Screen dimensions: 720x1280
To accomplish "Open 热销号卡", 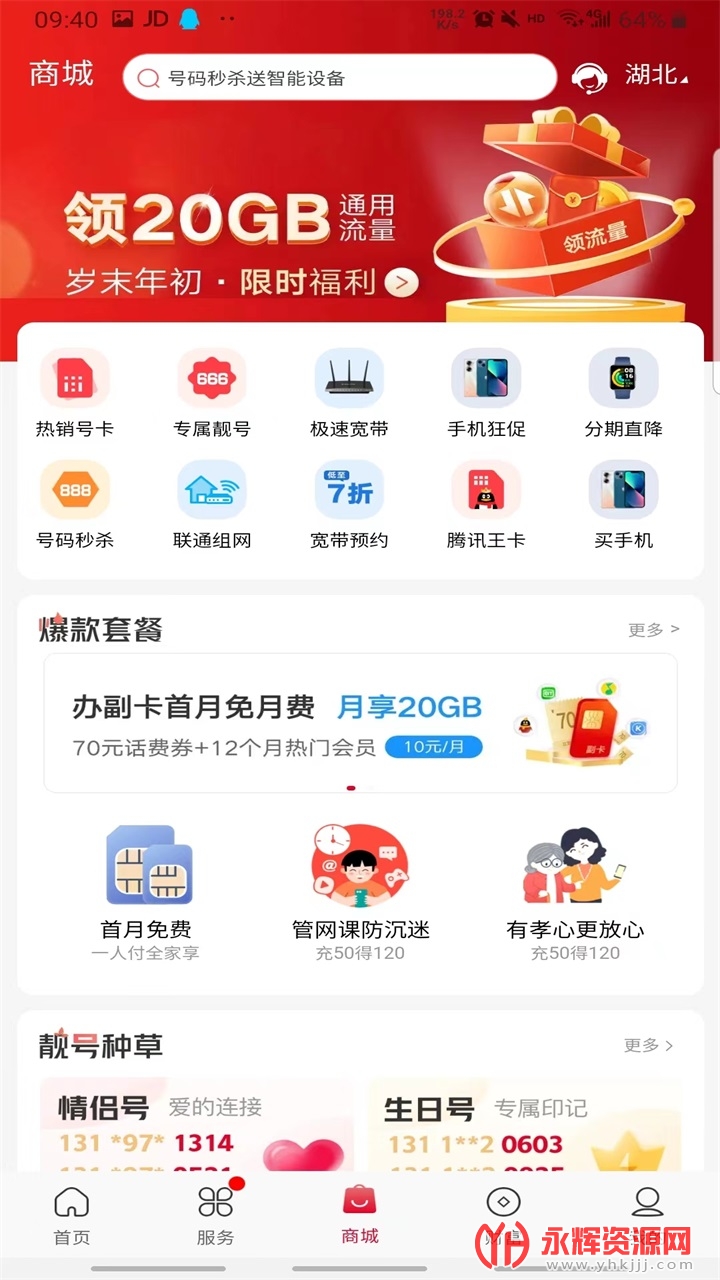I will point(75,394).
